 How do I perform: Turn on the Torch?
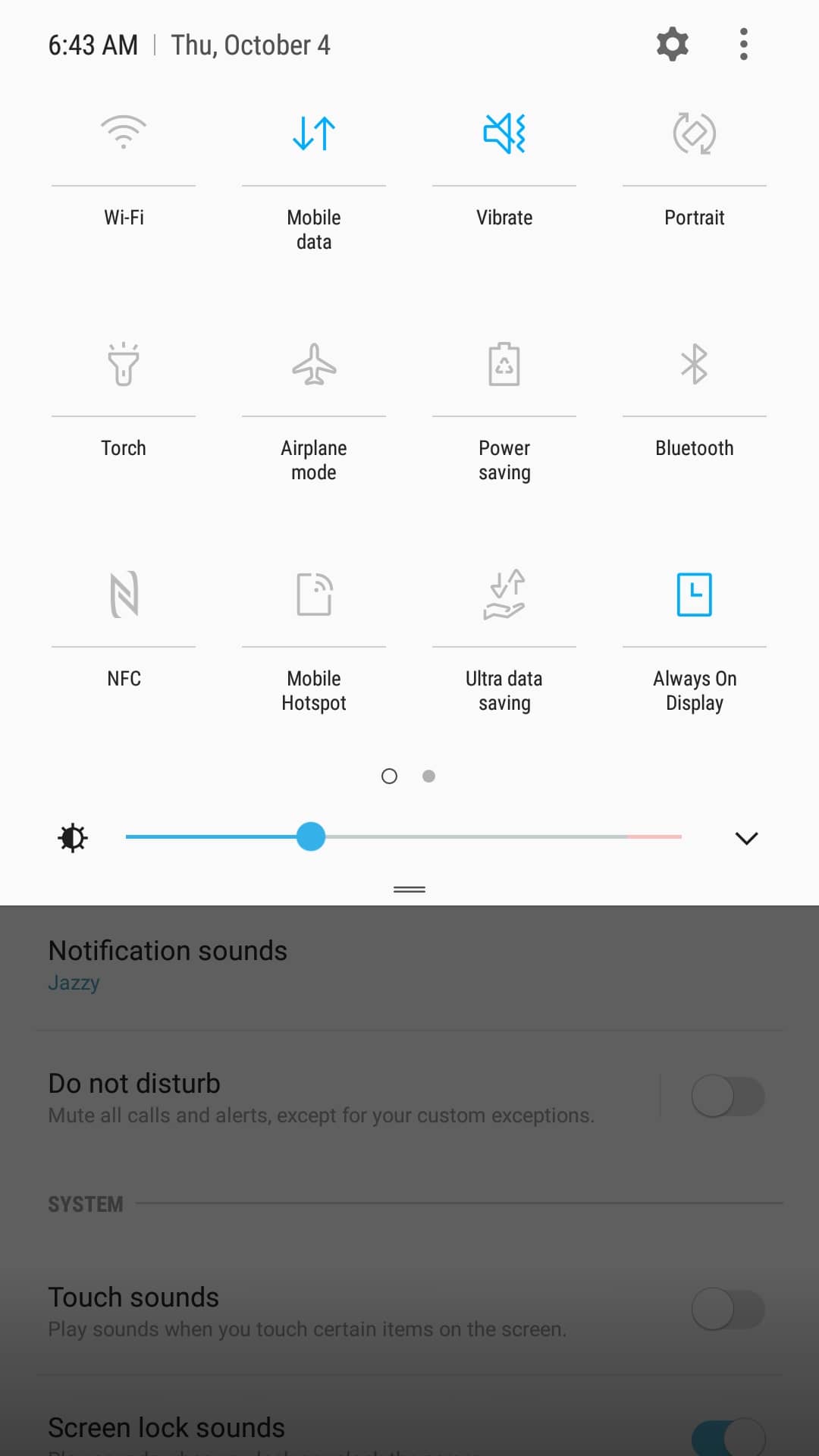(x=124, y=364)
